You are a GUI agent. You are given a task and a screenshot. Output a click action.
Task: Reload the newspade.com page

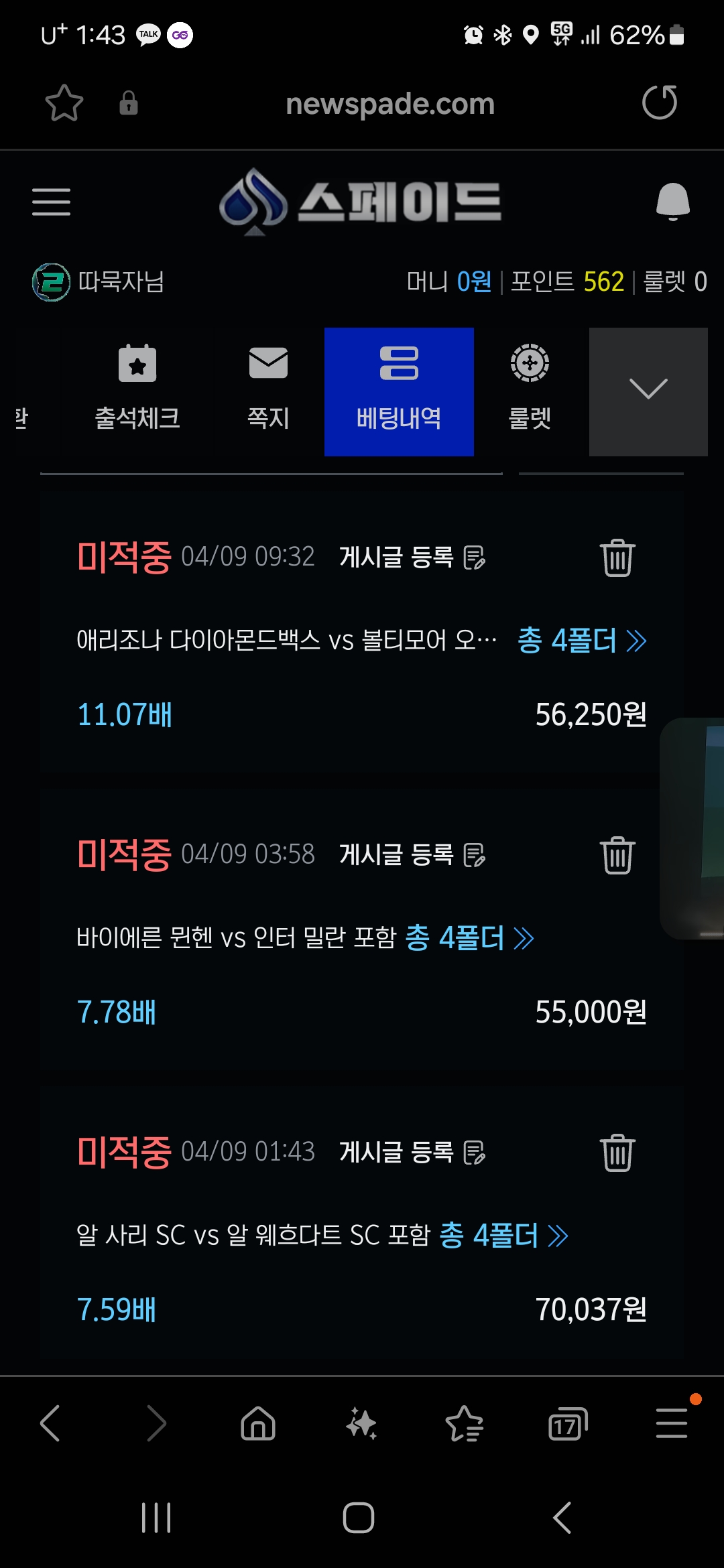click(660, 103)
